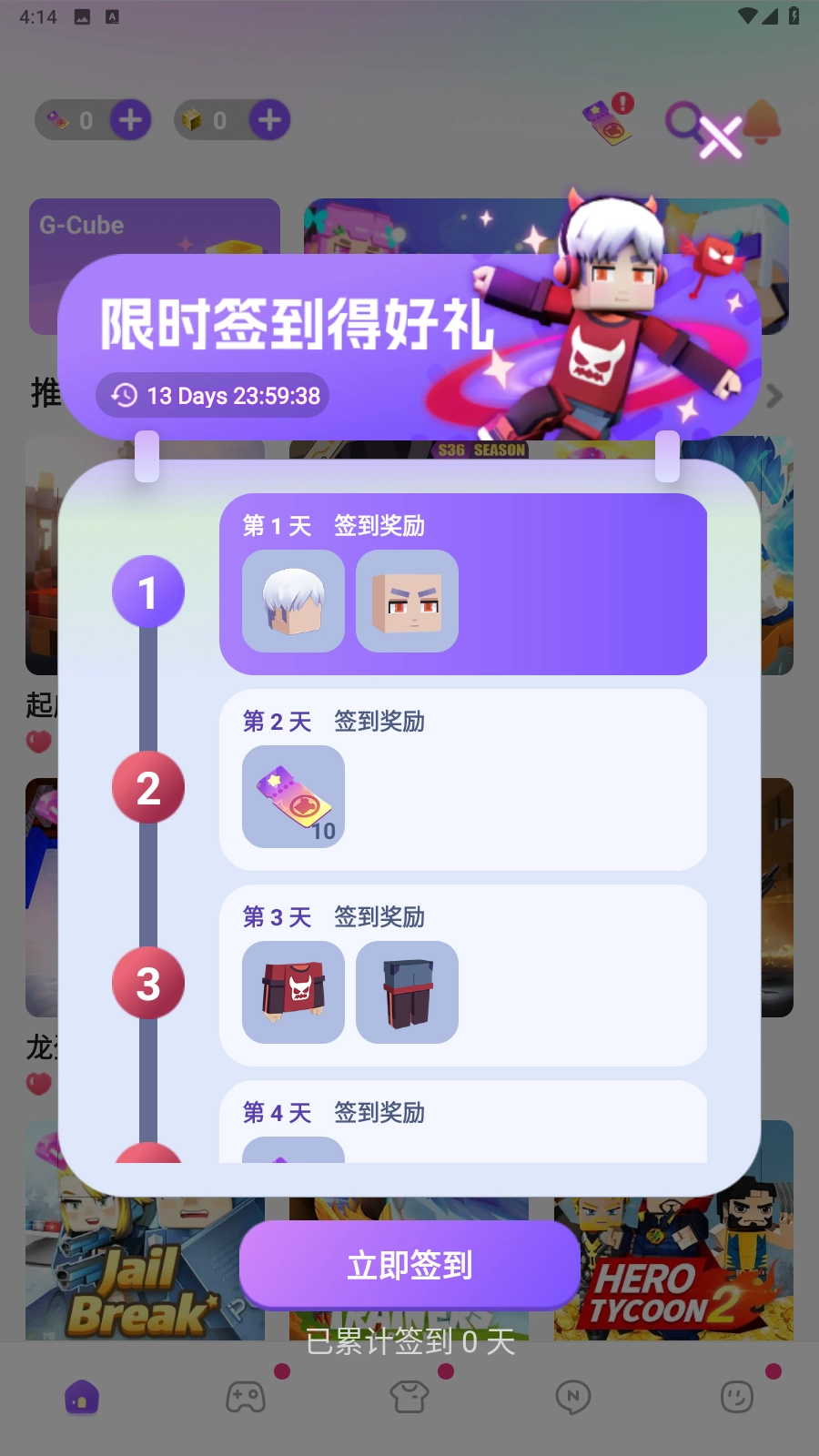
Task: Tap the 13 Days countdown timer
Action: [211, 396]
